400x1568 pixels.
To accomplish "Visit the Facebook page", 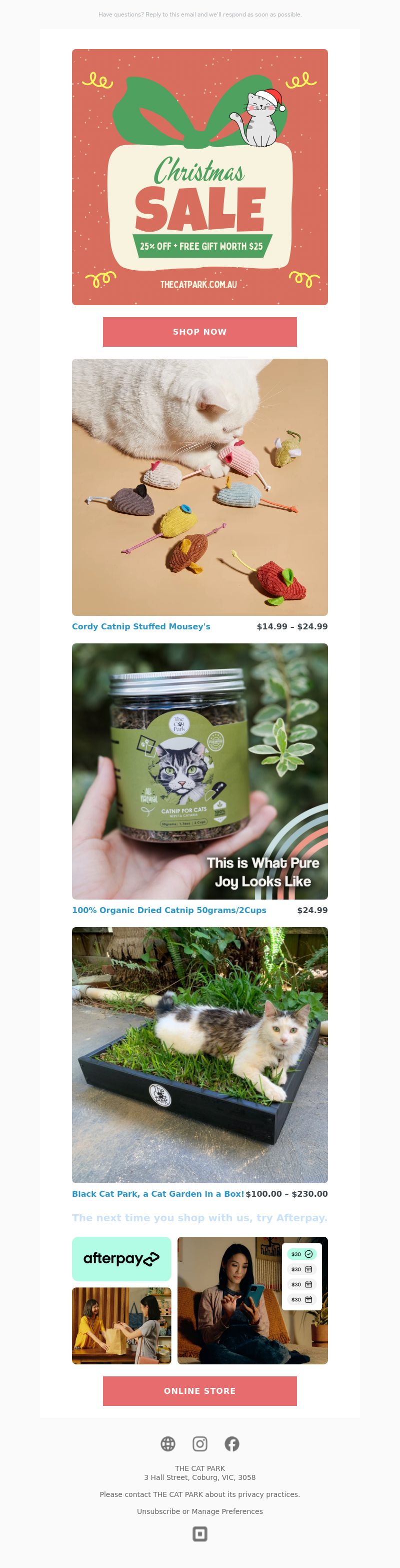I will click(x=231, y=1444).
